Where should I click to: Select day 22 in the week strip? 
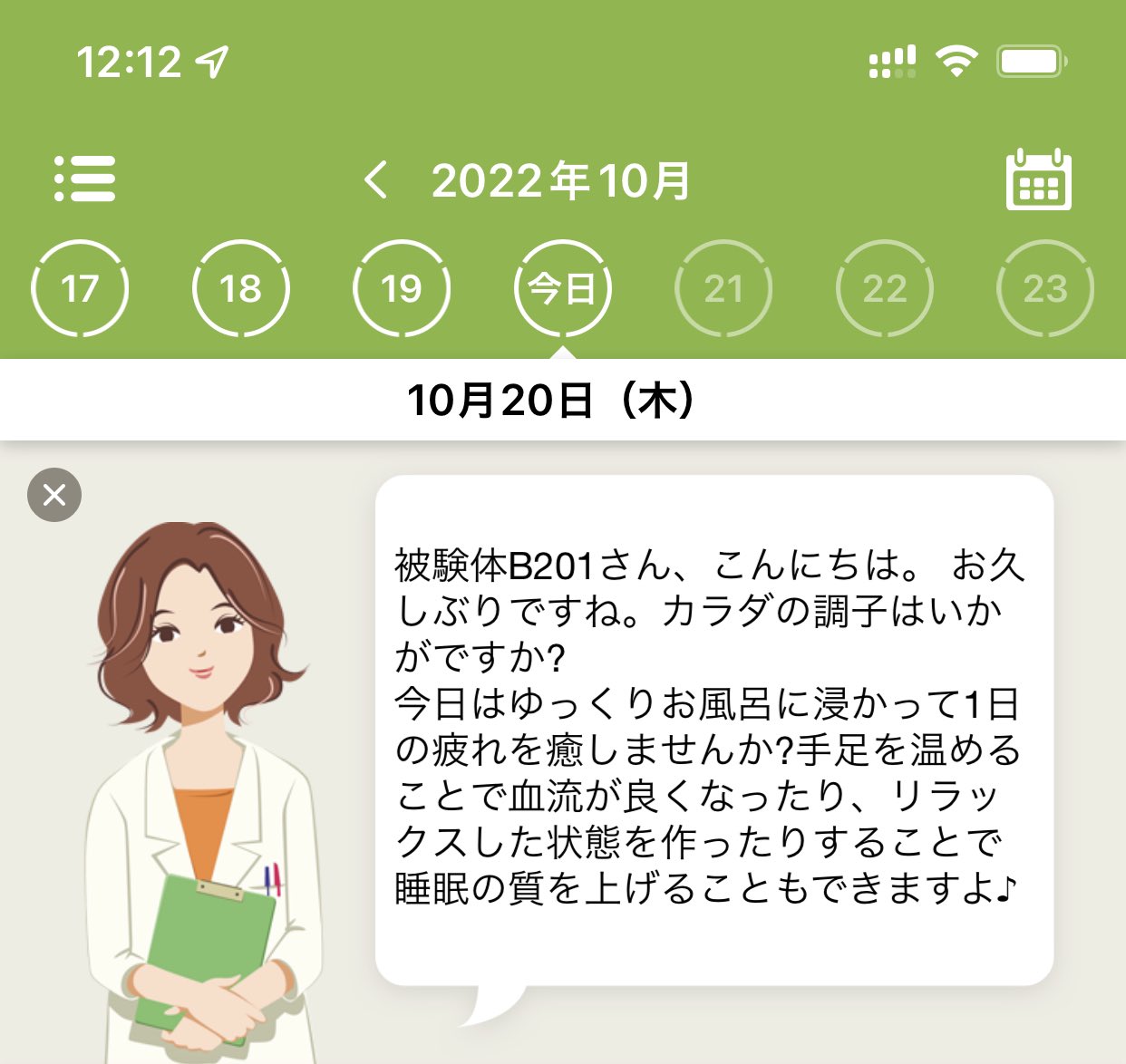point(884,289)
